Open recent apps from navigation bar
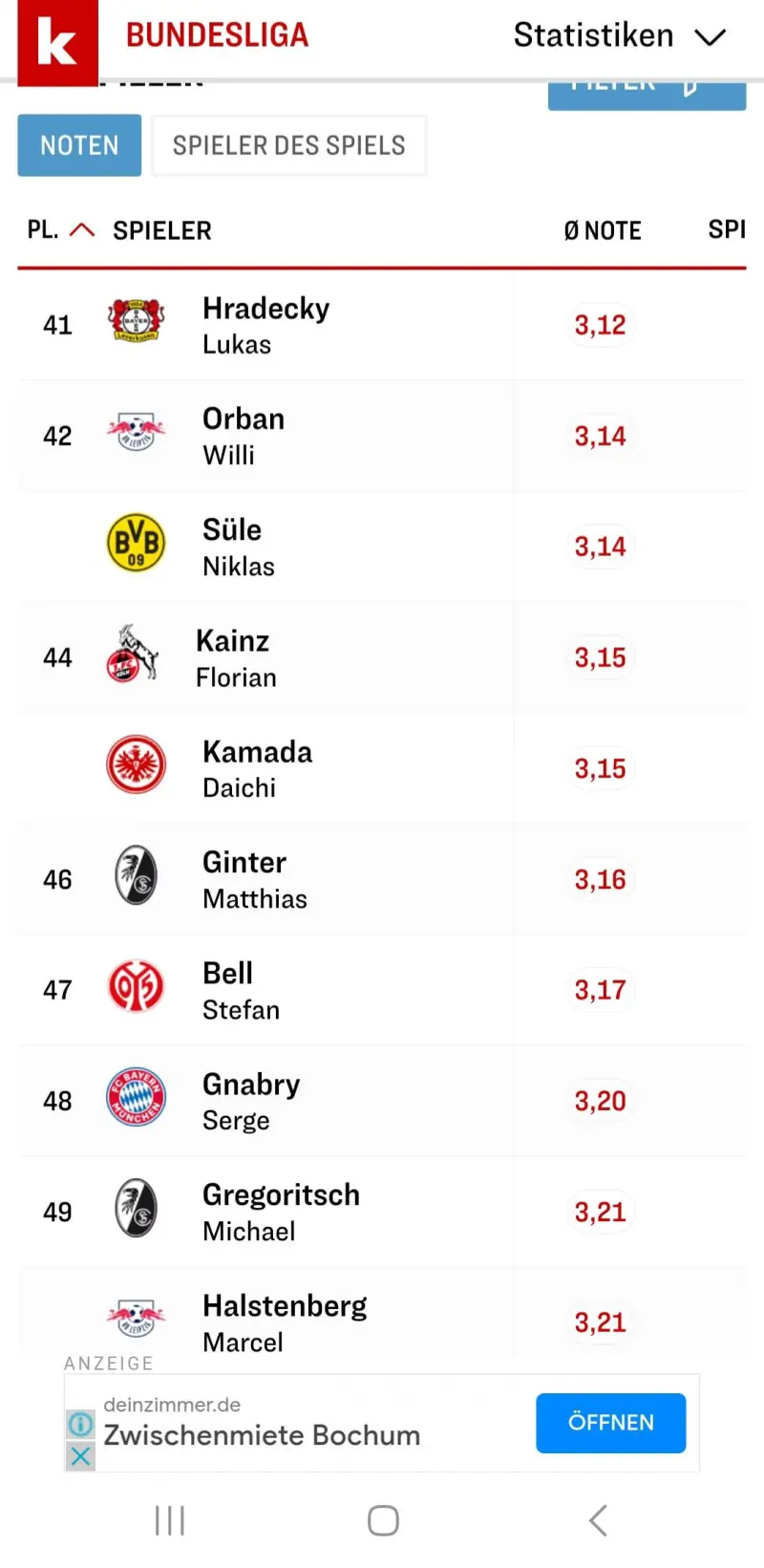 click(169, 1520)
